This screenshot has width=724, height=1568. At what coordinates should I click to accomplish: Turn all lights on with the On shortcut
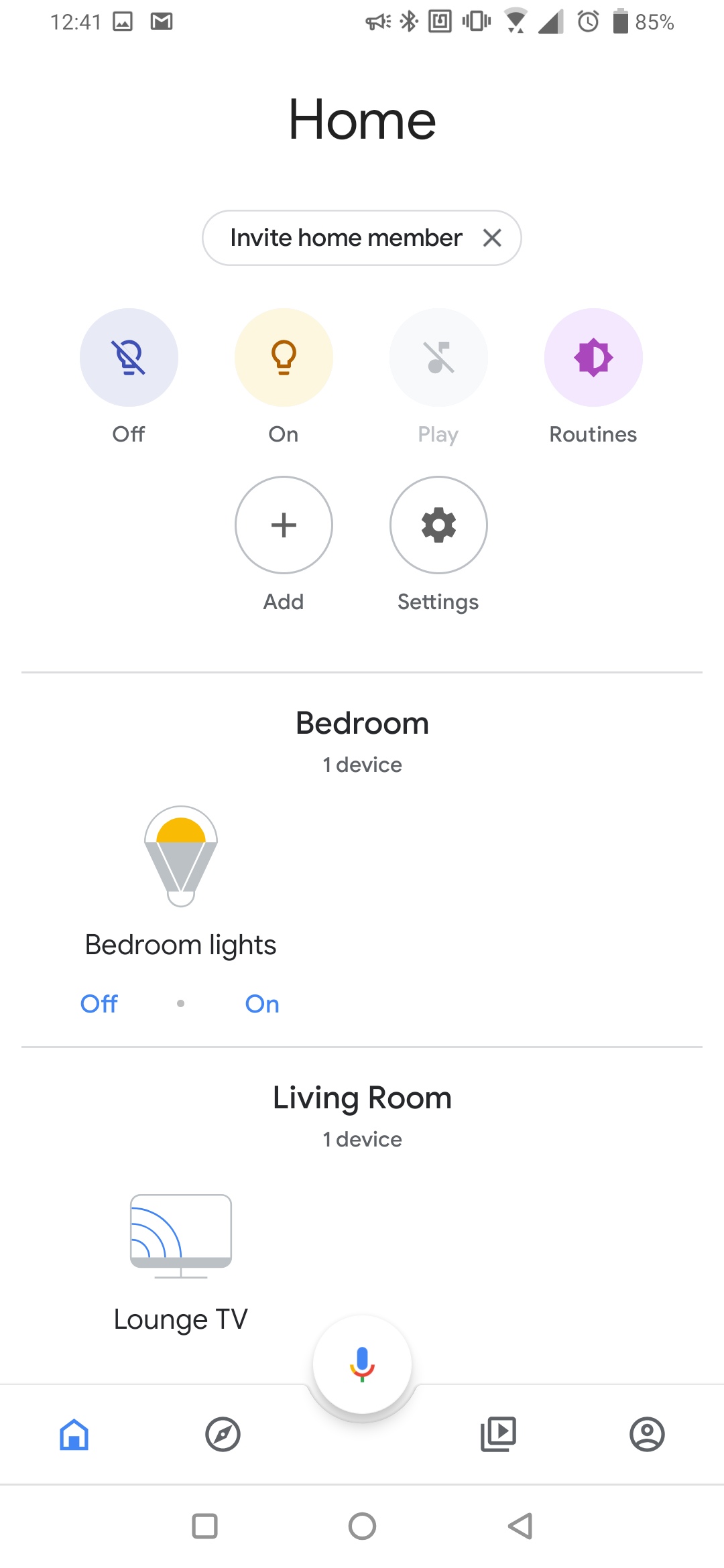(284, 357)
